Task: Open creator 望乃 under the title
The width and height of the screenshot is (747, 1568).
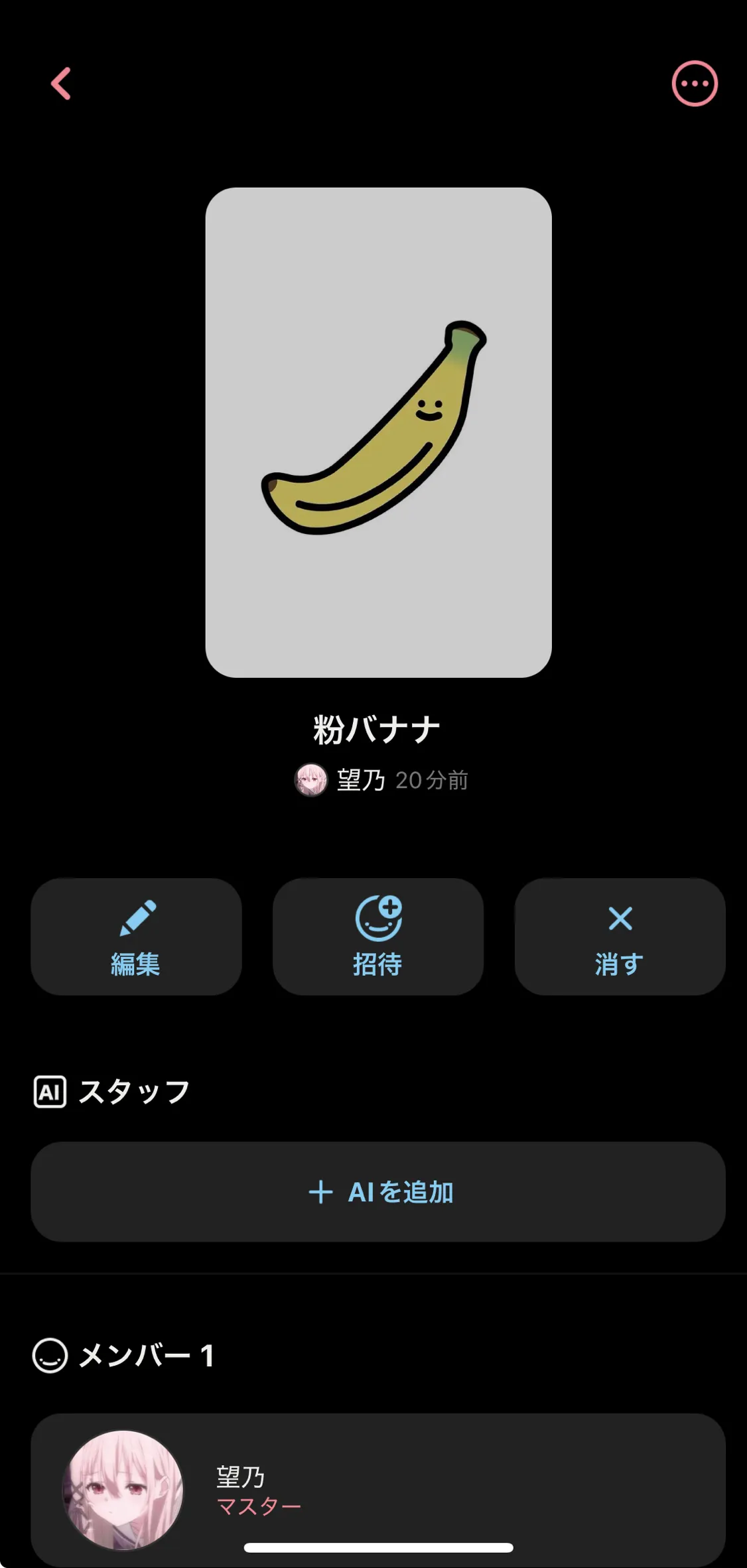Action: [x=341, y=780]
